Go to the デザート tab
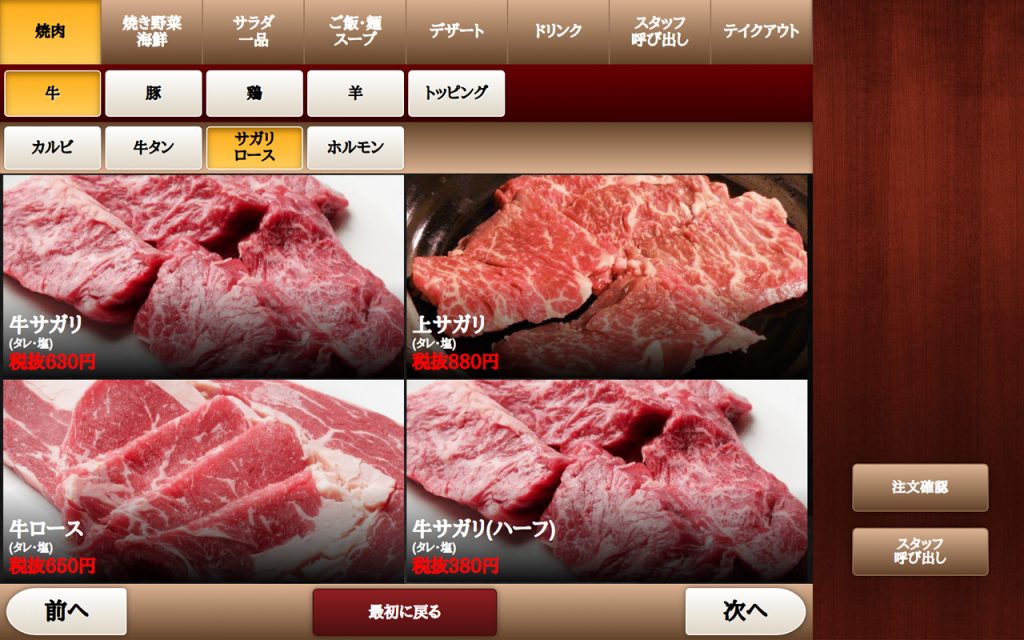 pos(457,32)
